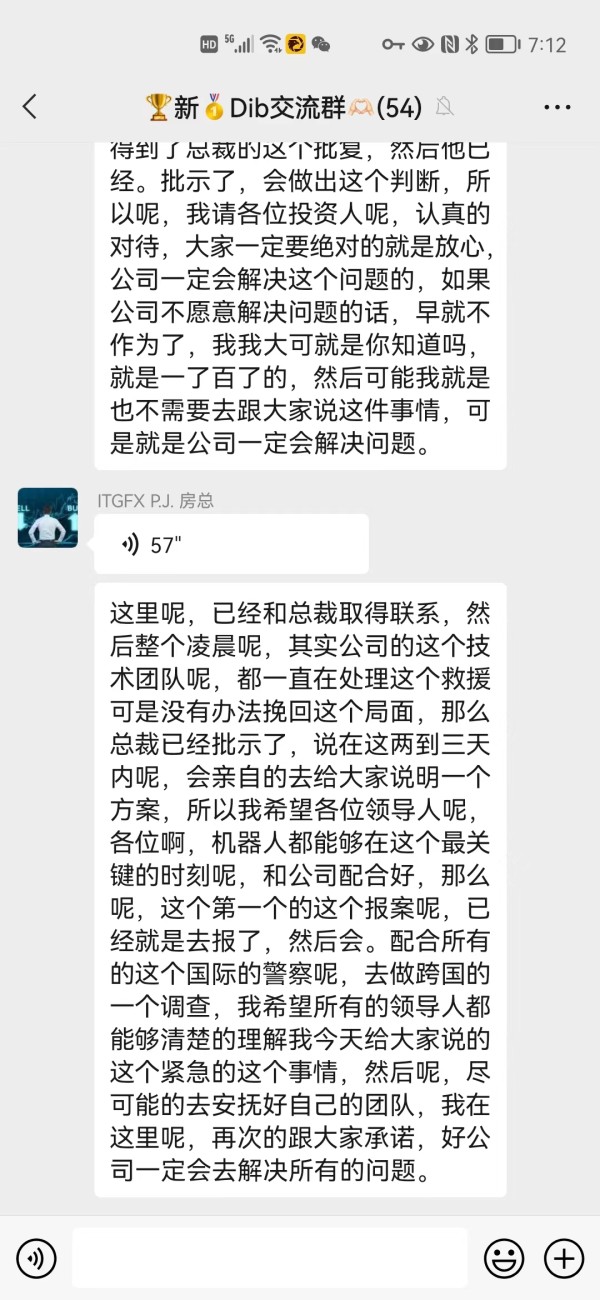Tap the message text input field
Screen dimensions: 600x1300
270,1257
